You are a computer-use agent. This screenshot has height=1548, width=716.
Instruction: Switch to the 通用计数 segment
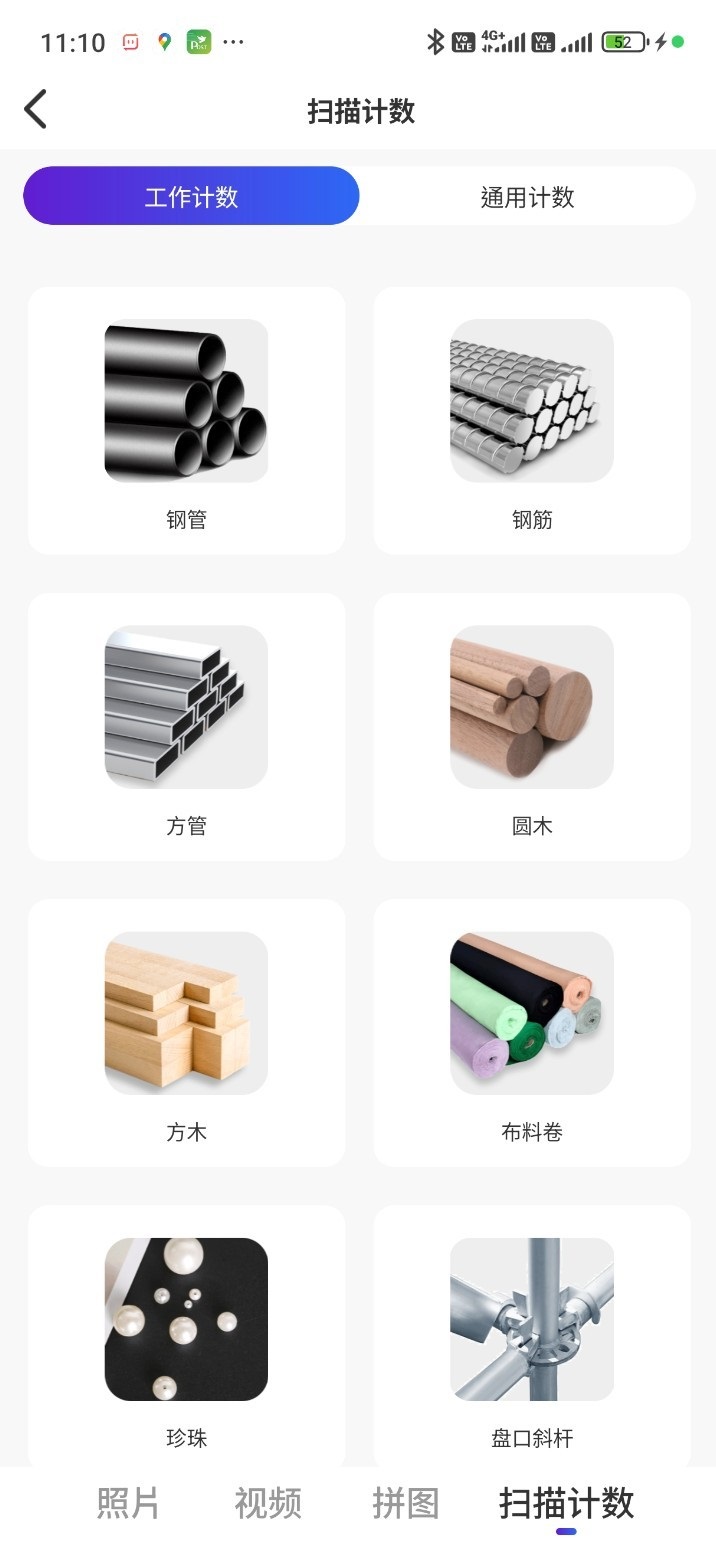[x=527, y=196]
